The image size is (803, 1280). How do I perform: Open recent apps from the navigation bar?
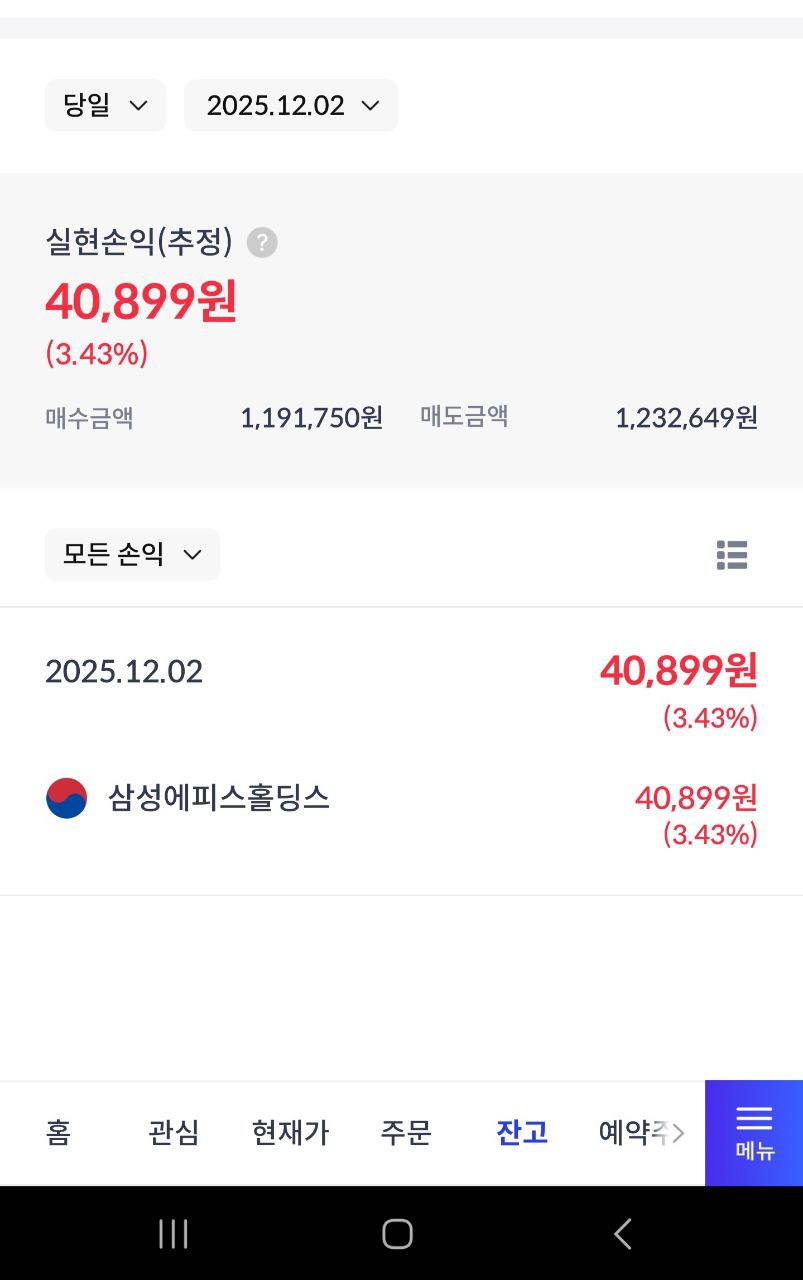tap(173, 1234)
